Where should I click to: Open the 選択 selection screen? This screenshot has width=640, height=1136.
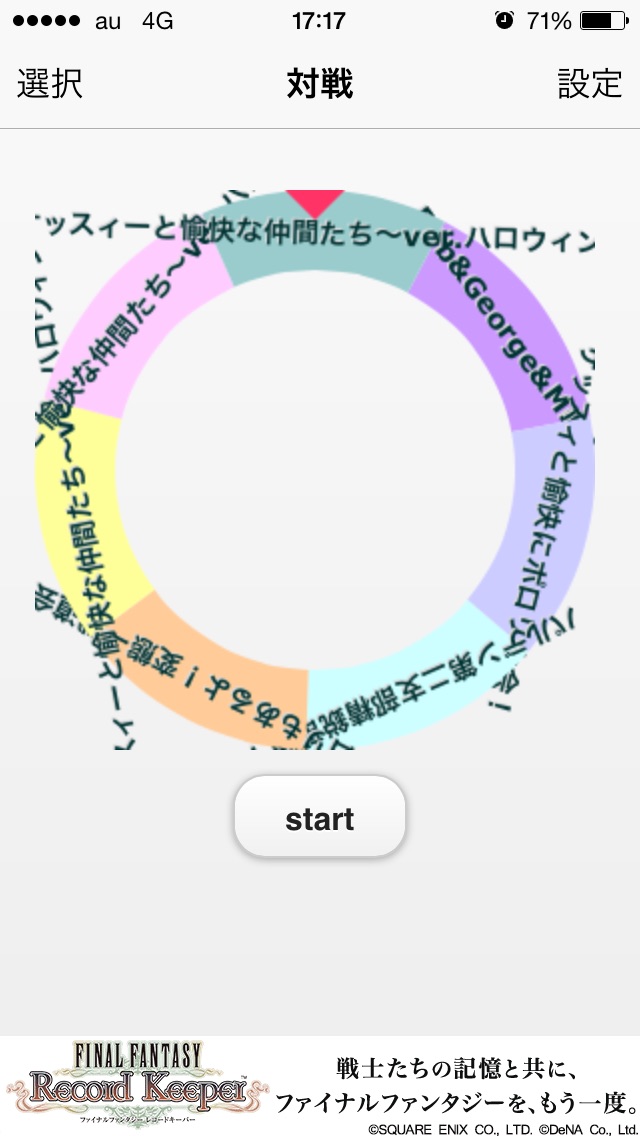point(50,84)
